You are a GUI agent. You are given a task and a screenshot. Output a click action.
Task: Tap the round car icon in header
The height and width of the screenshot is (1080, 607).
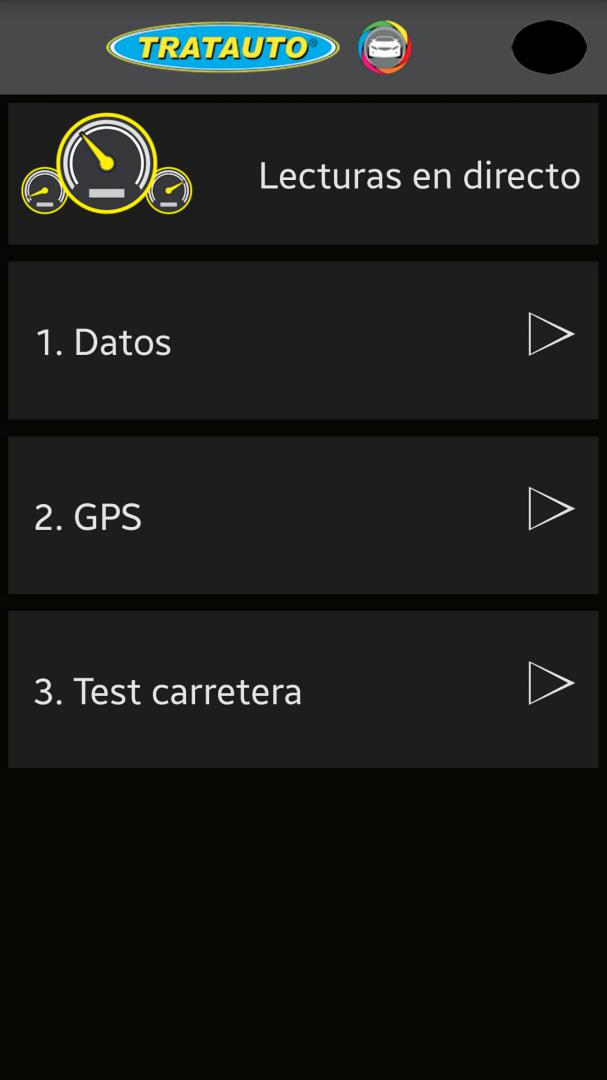click(x=385, y=47)
